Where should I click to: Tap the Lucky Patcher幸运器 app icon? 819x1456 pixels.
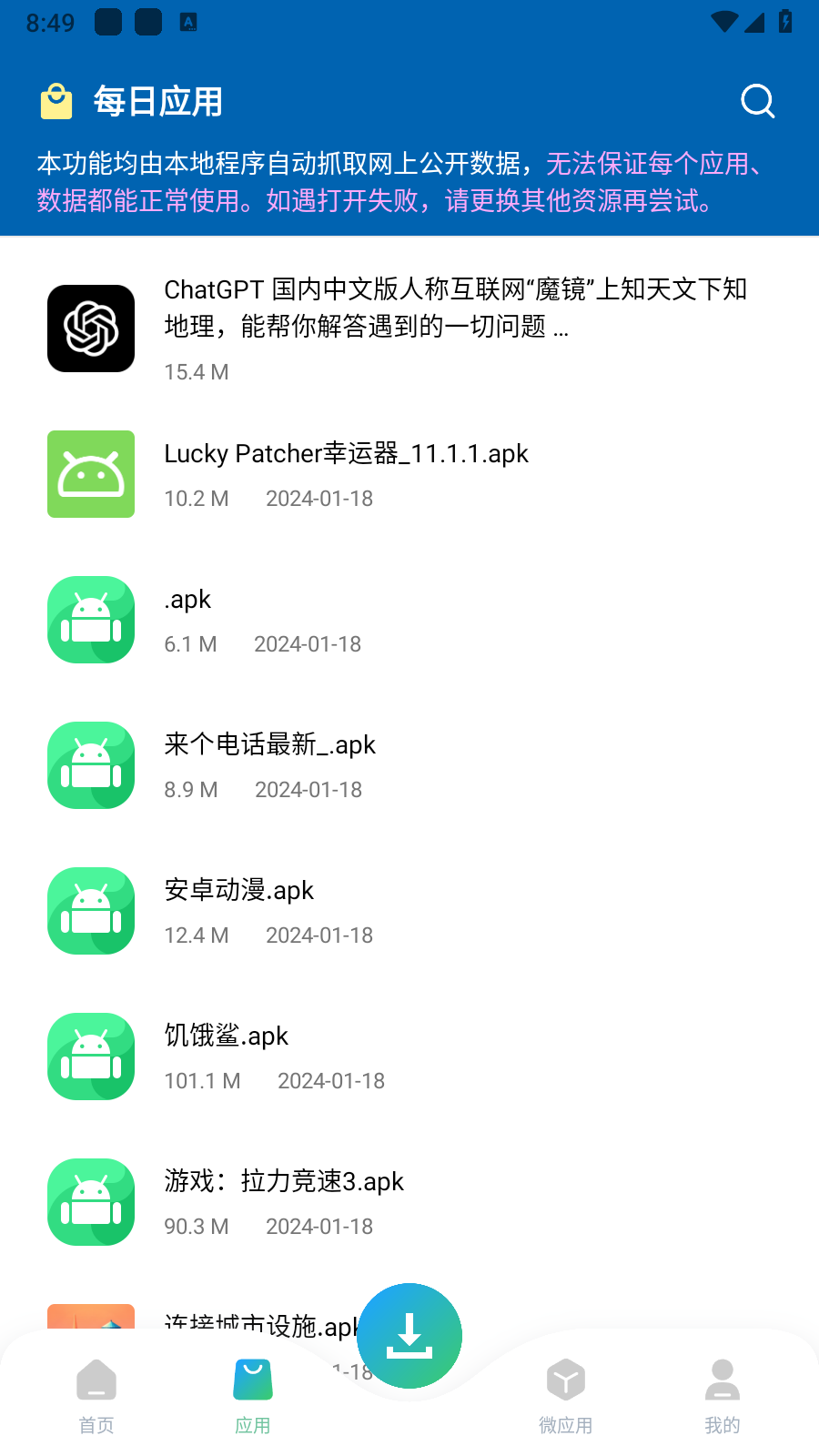pyautogui.click(x=90, y=474)
